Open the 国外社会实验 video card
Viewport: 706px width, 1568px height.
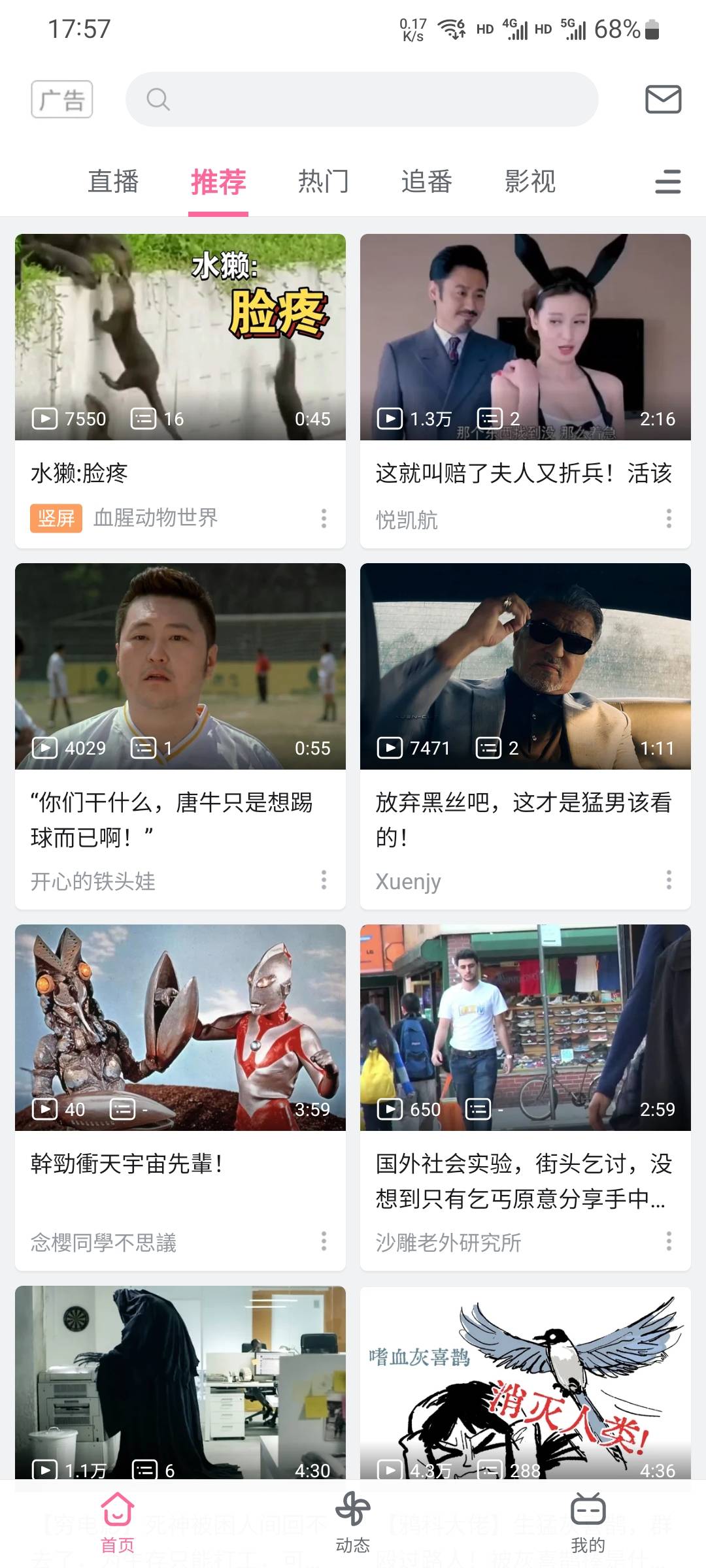pyautogui.click(x=525, y=1027)
